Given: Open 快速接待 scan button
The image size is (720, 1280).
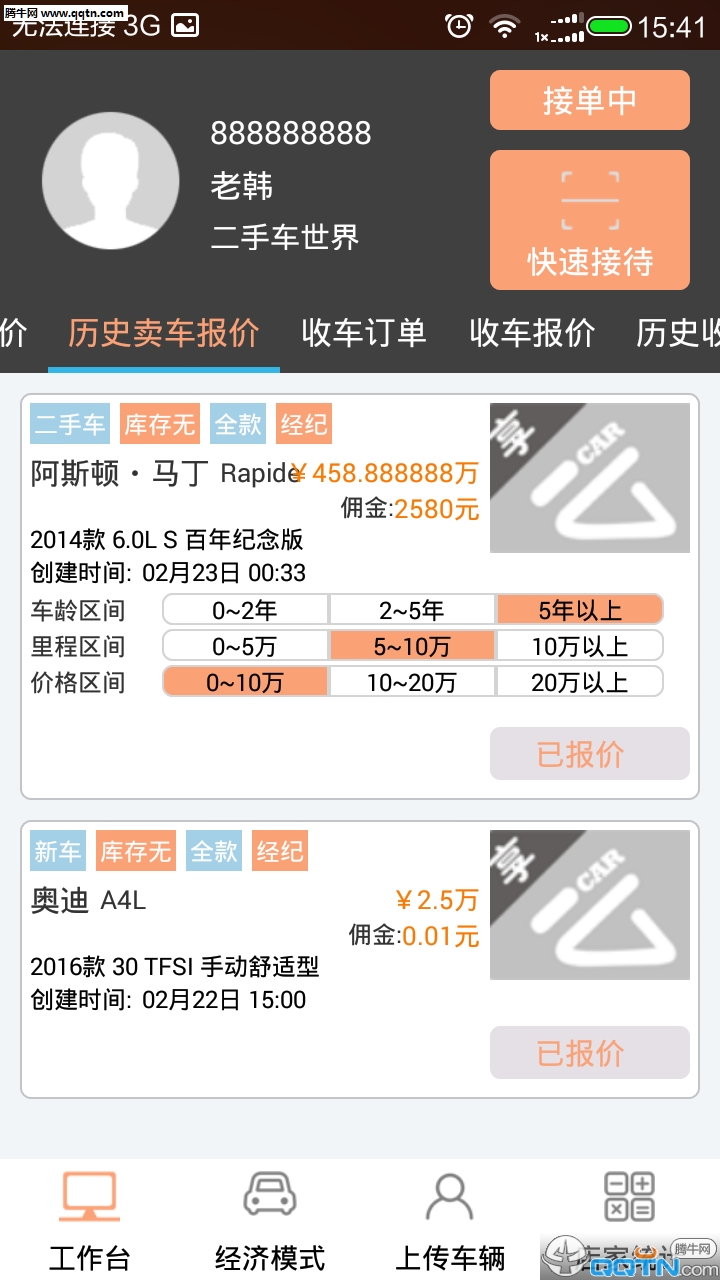Looking at the screenshot, I should tap(589, 220).
